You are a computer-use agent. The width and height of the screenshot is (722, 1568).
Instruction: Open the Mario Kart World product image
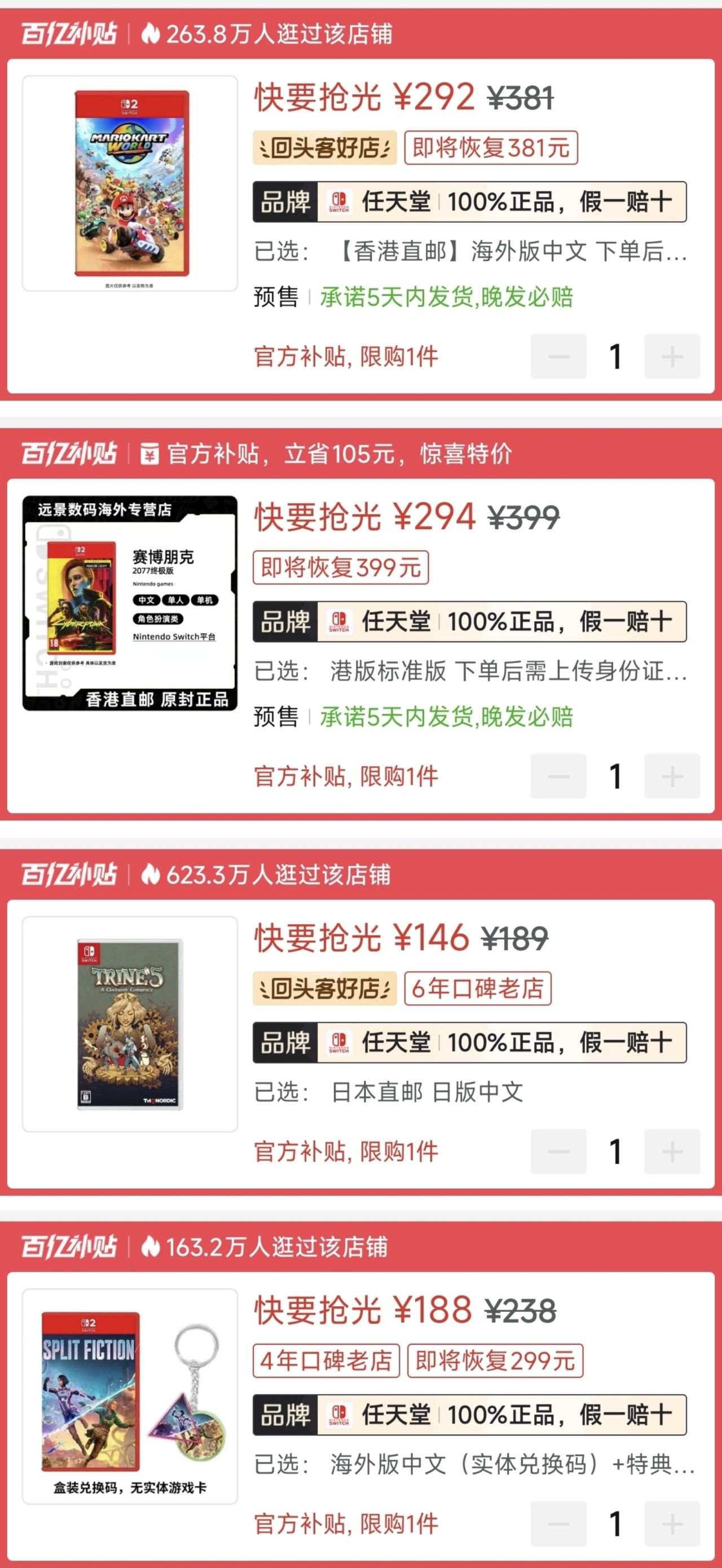point(130,183)
